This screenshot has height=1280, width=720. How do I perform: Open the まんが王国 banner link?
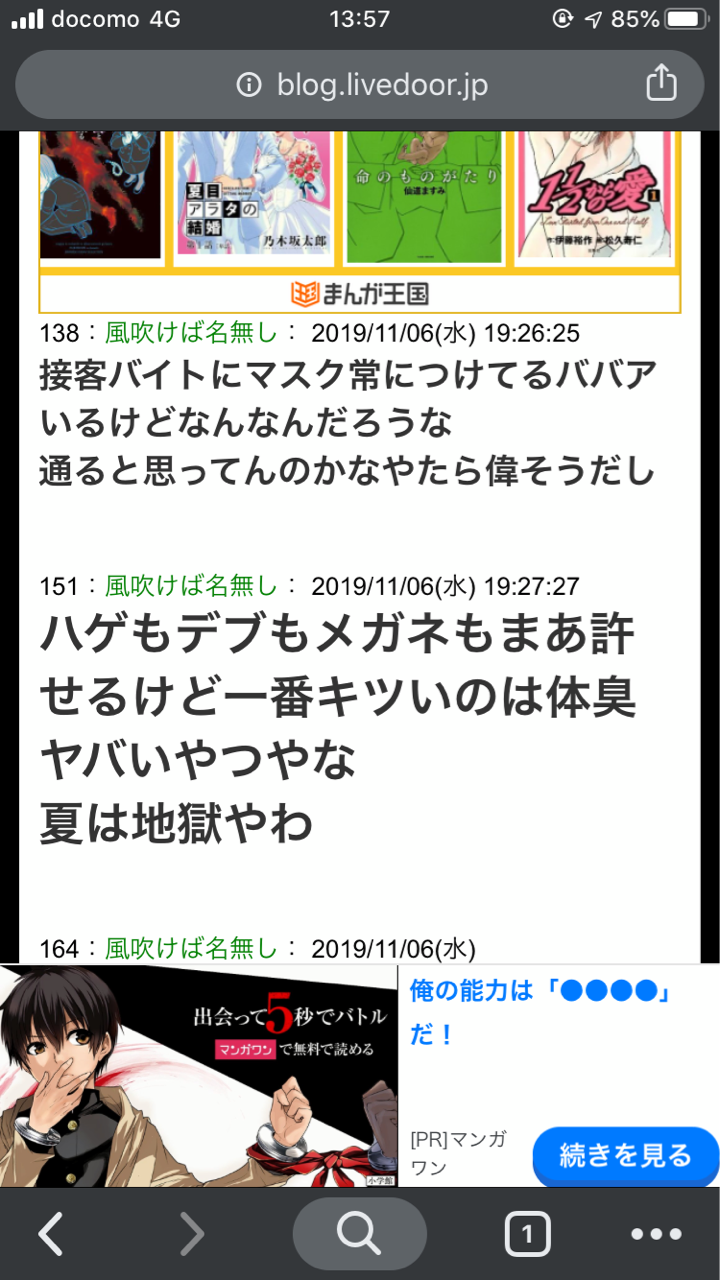pos(360,294)
